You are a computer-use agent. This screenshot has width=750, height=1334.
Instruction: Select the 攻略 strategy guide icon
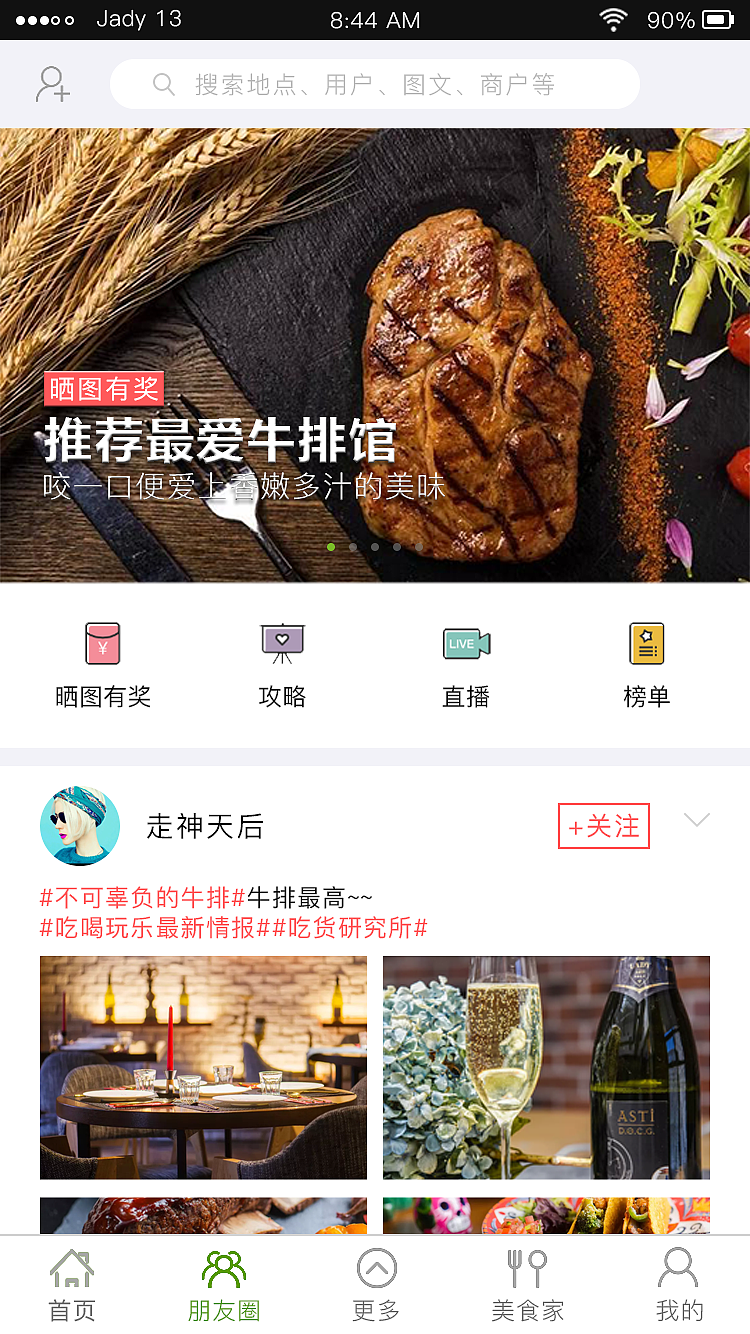tap(282, 643)
